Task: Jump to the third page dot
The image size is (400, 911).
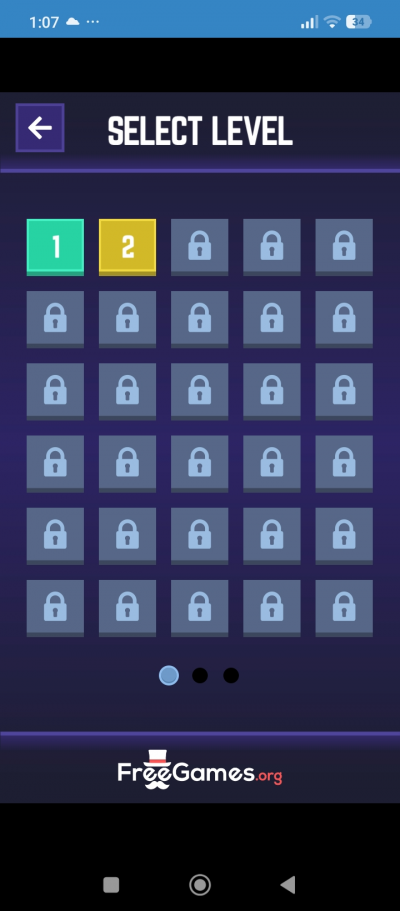Action: tap(231, 676)
